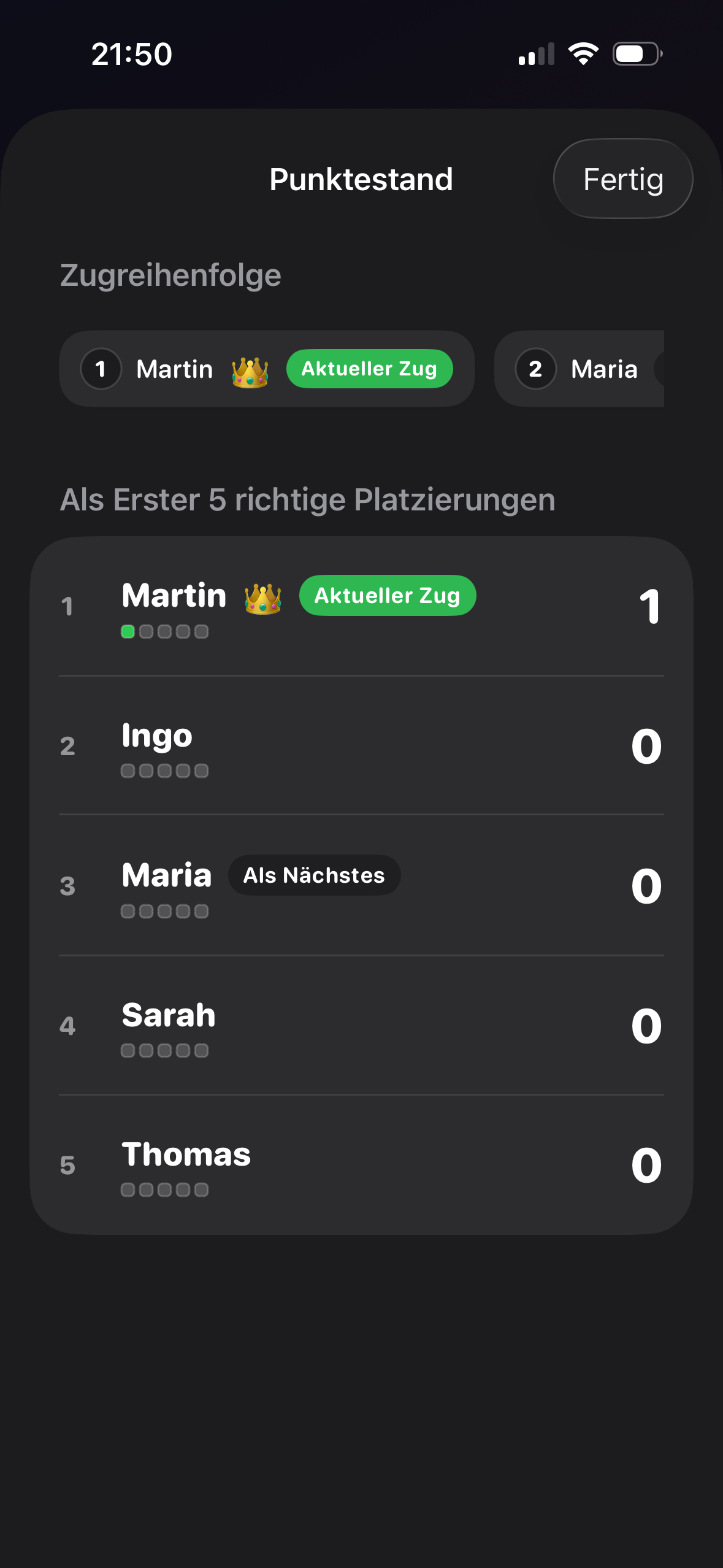The height and width of the screenshot is (1568, 723).
Task: Tap the number badge 2 before Maria's chip
Action: pyautogui.click(x=536, y=369)
